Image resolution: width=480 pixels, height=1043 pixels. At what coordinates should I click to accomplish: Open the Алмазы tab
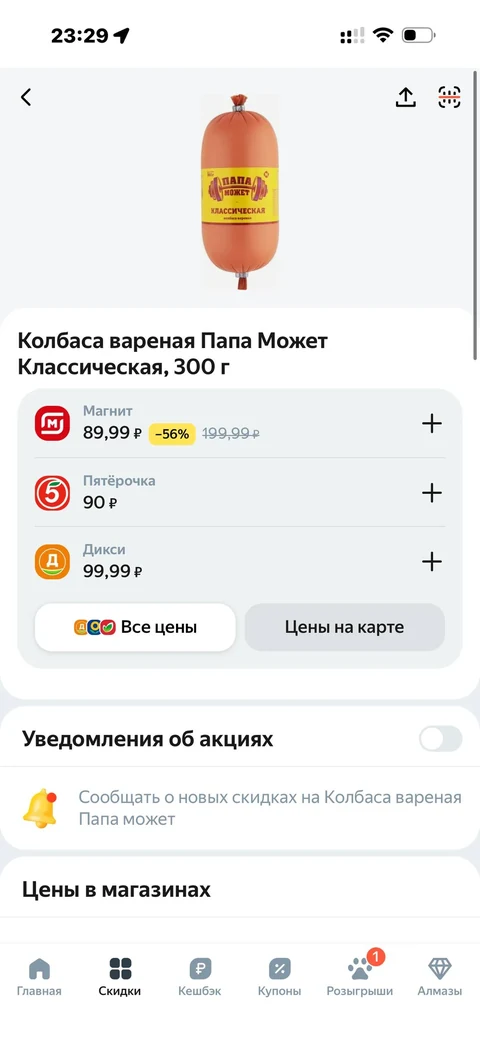tap(439, 977)
